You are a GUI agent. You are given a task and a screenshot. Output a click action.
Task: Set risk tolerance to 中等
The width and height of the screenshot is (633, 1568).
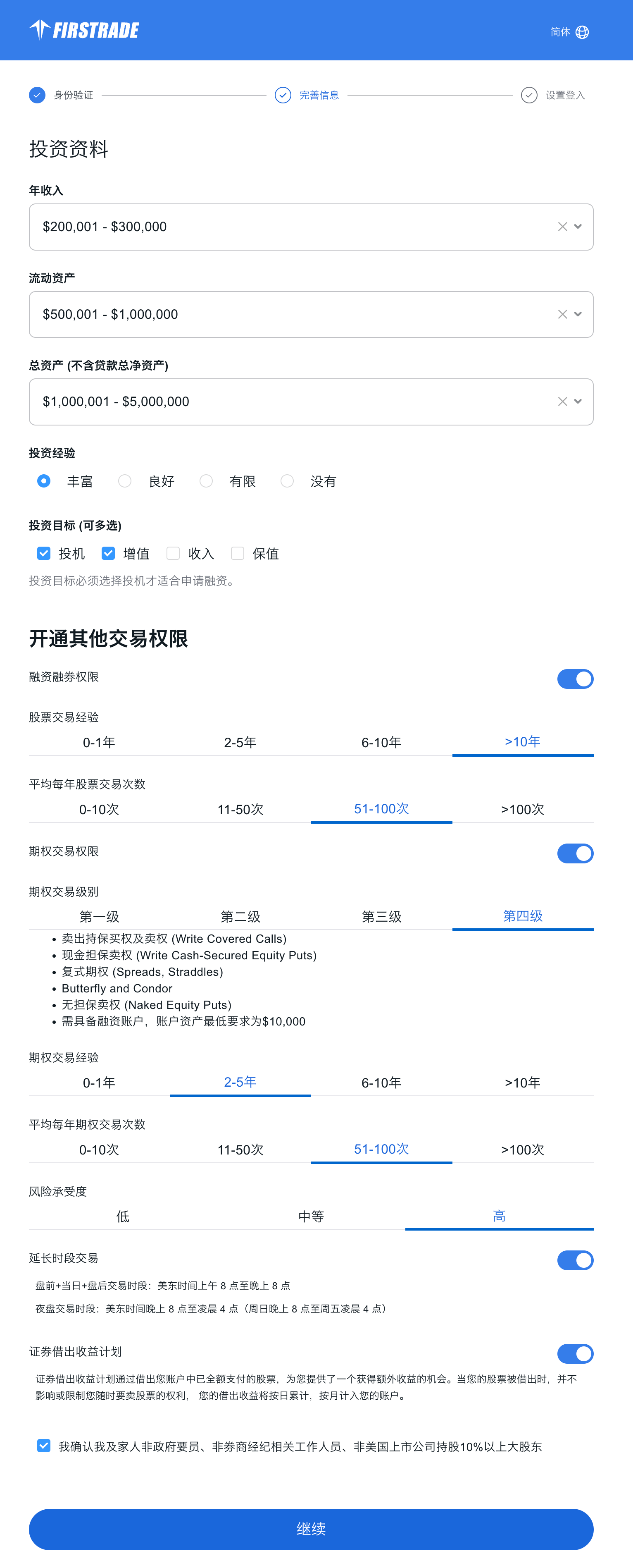point(311,1216)
